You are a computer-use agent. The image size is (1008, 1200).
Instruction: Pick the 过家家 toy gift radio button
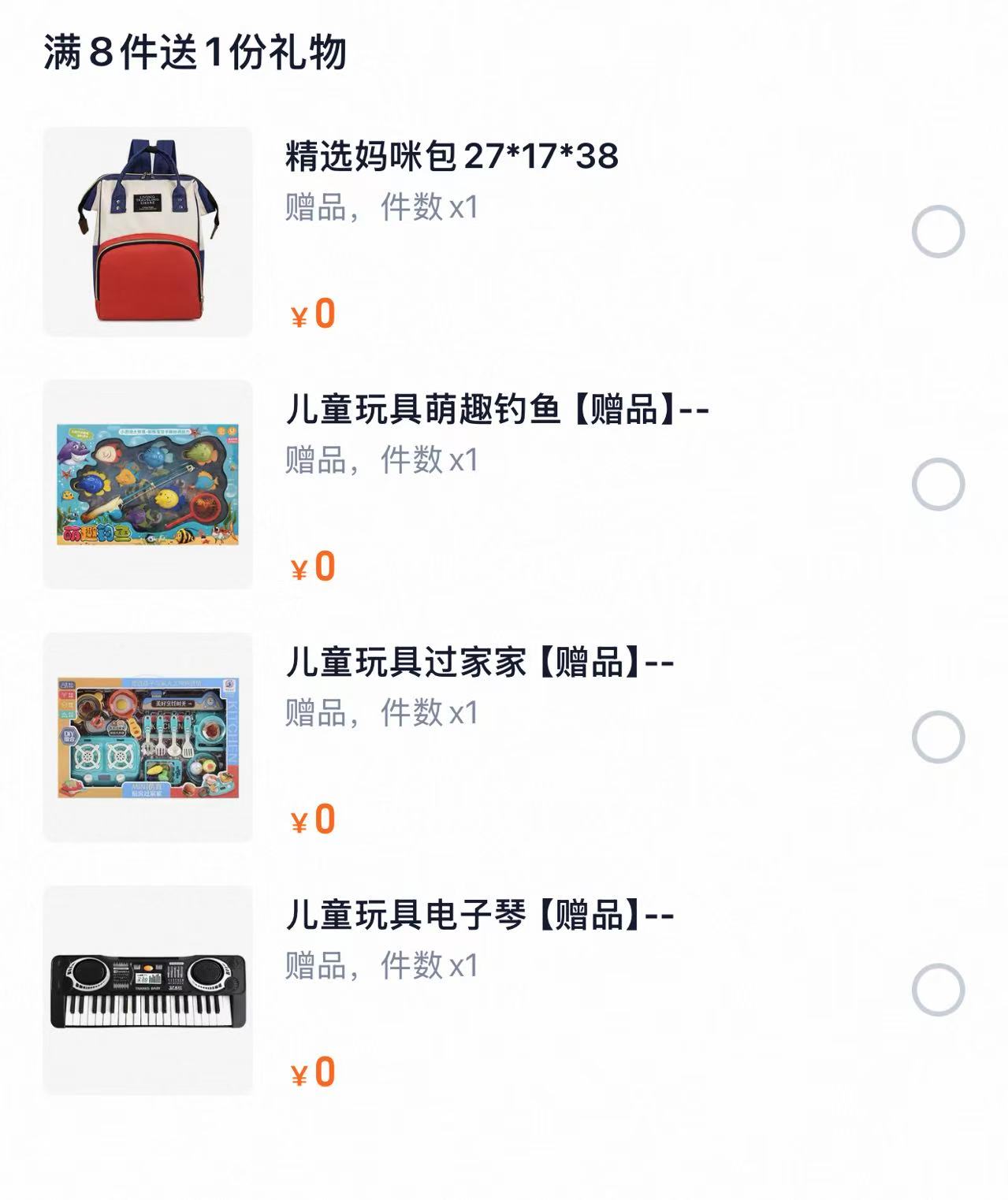938,737
